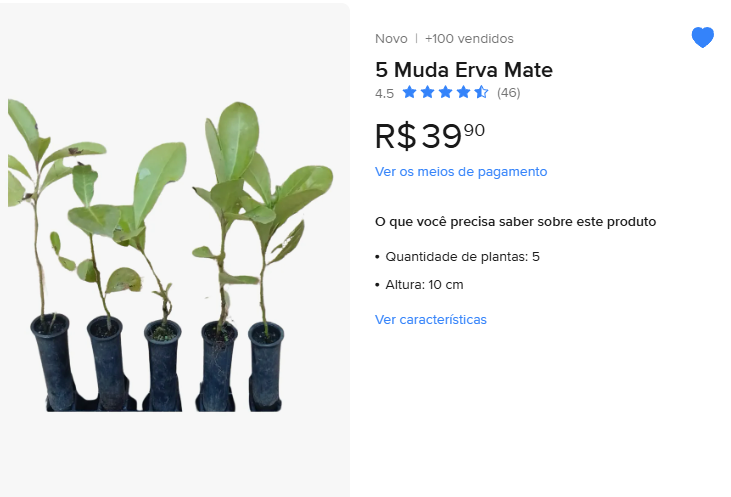Open 'Ver os meios de pagamento' link
This screenshot has width=731, height=497.
(461, 171)
